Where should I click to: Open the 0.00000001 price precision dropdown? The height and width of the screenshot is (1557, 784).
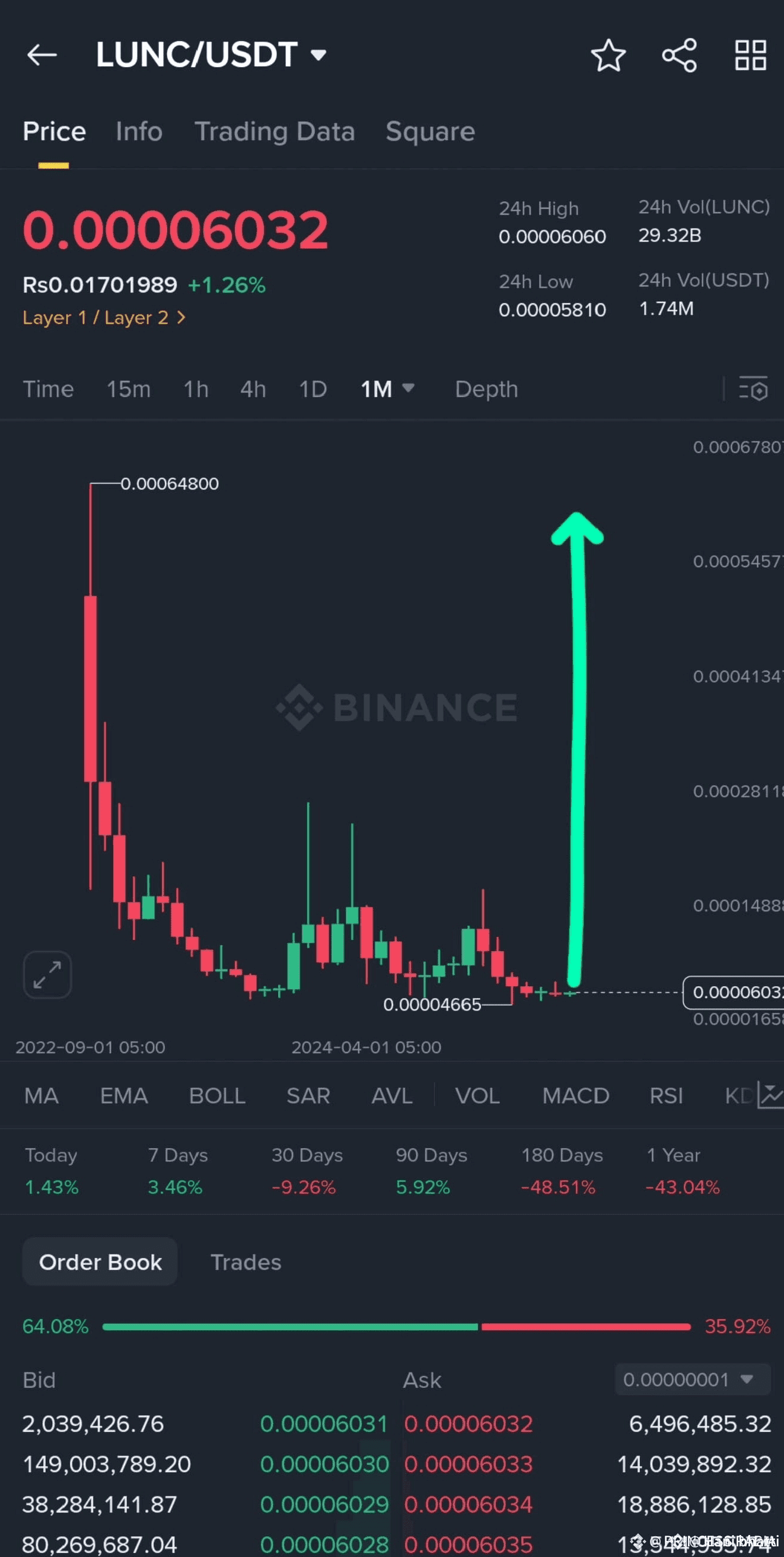pyautogui.click(x=693, y=1380)
